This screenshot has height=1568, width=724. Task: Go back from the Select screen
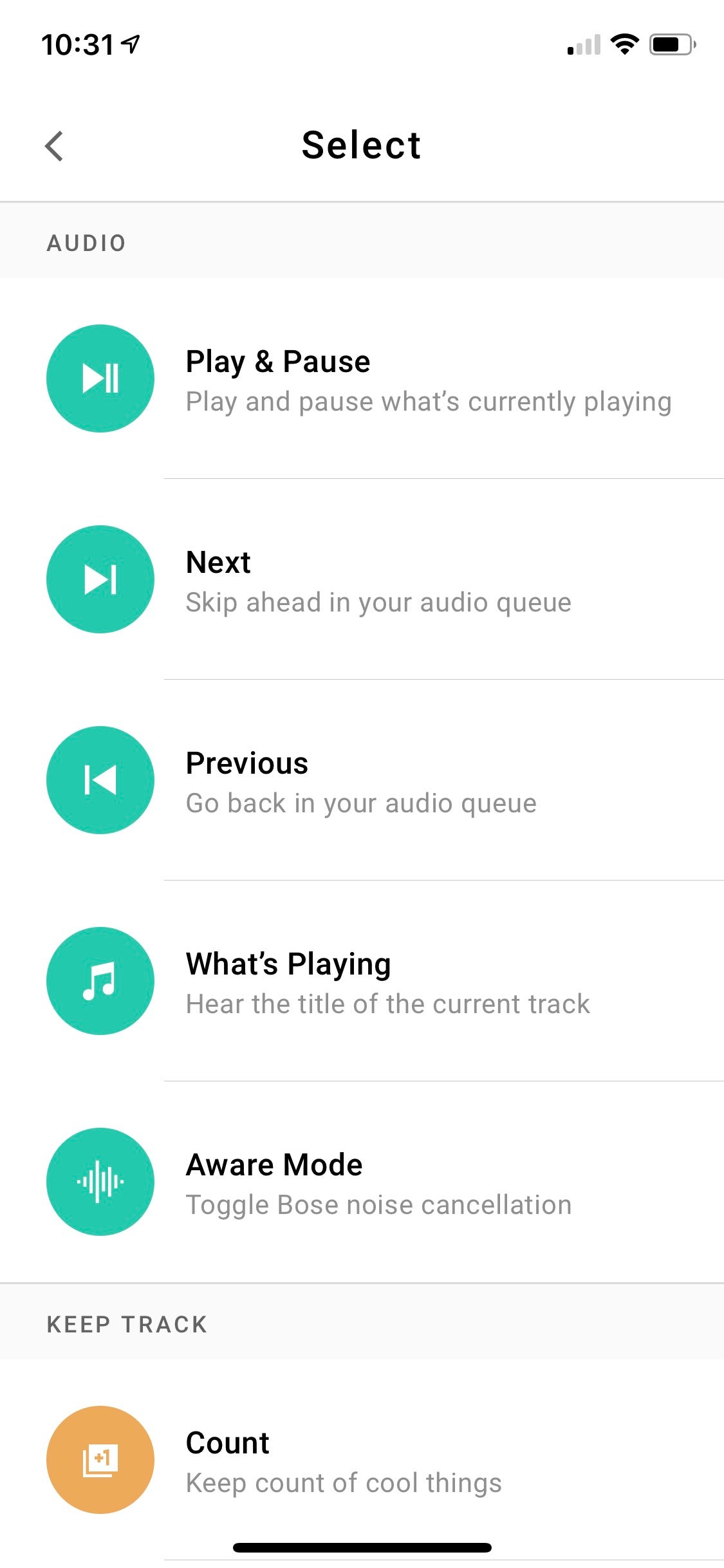click(x=55, y=146)
